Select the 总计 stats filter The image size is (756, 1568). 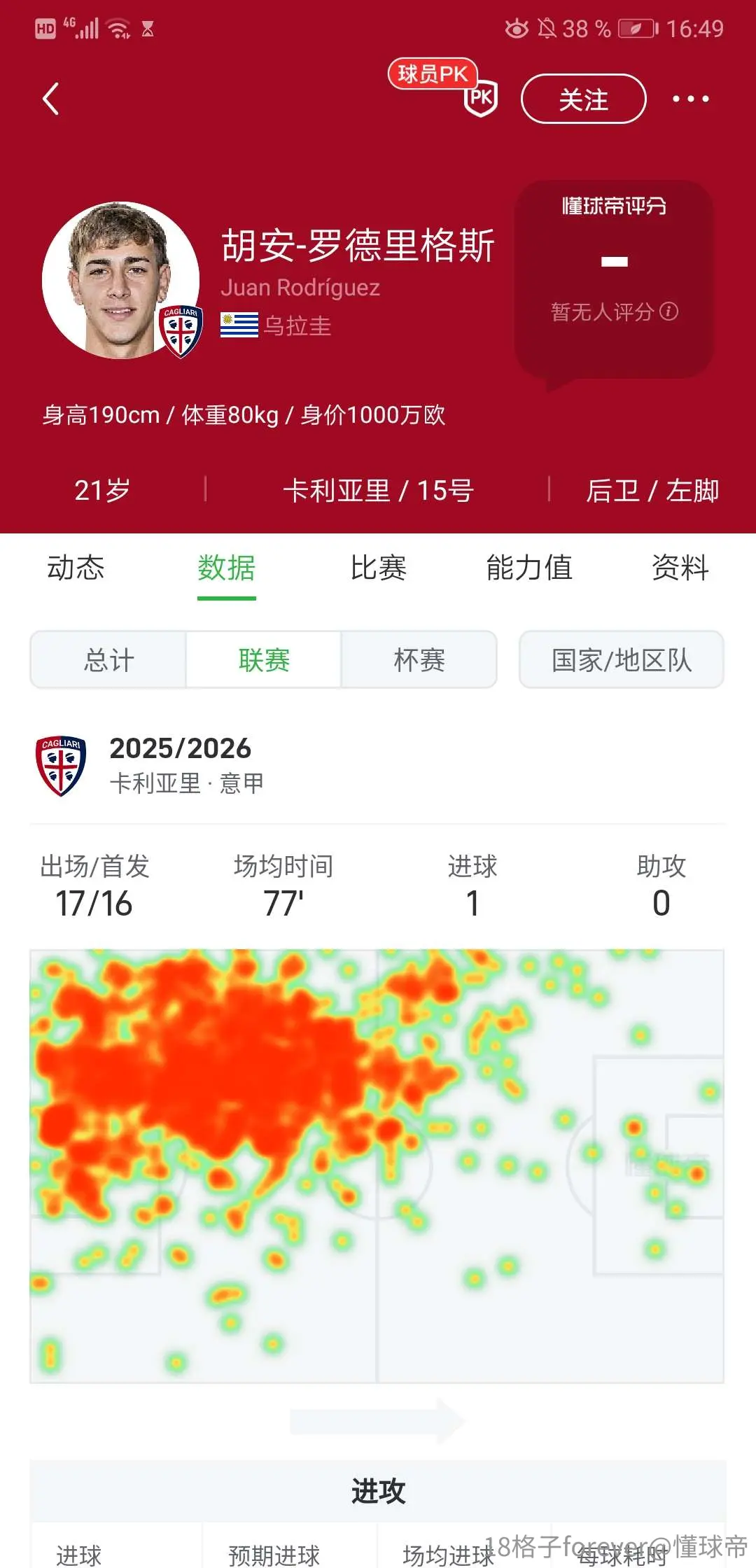(x=108, y=659)
